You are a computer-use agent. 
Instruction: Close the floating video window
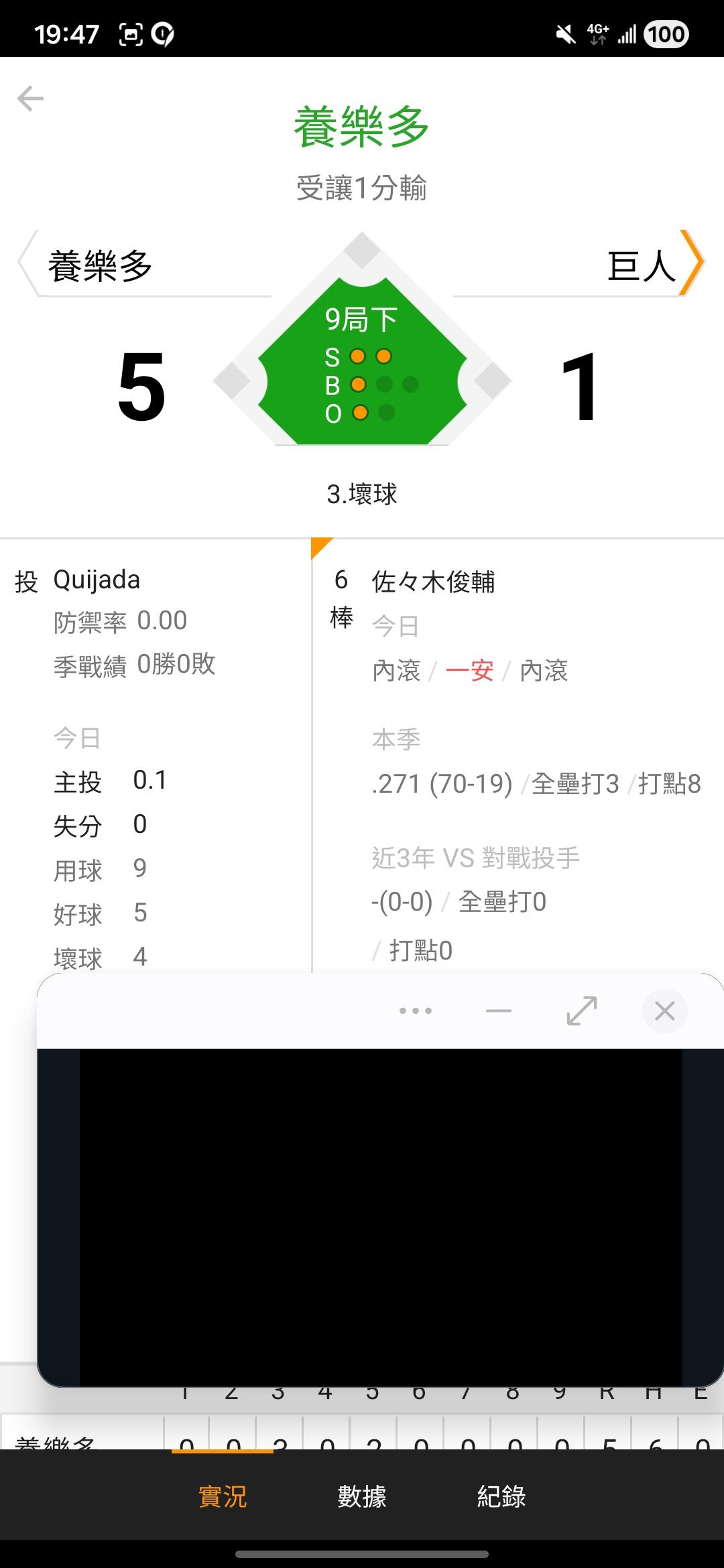coord(665,1010)
